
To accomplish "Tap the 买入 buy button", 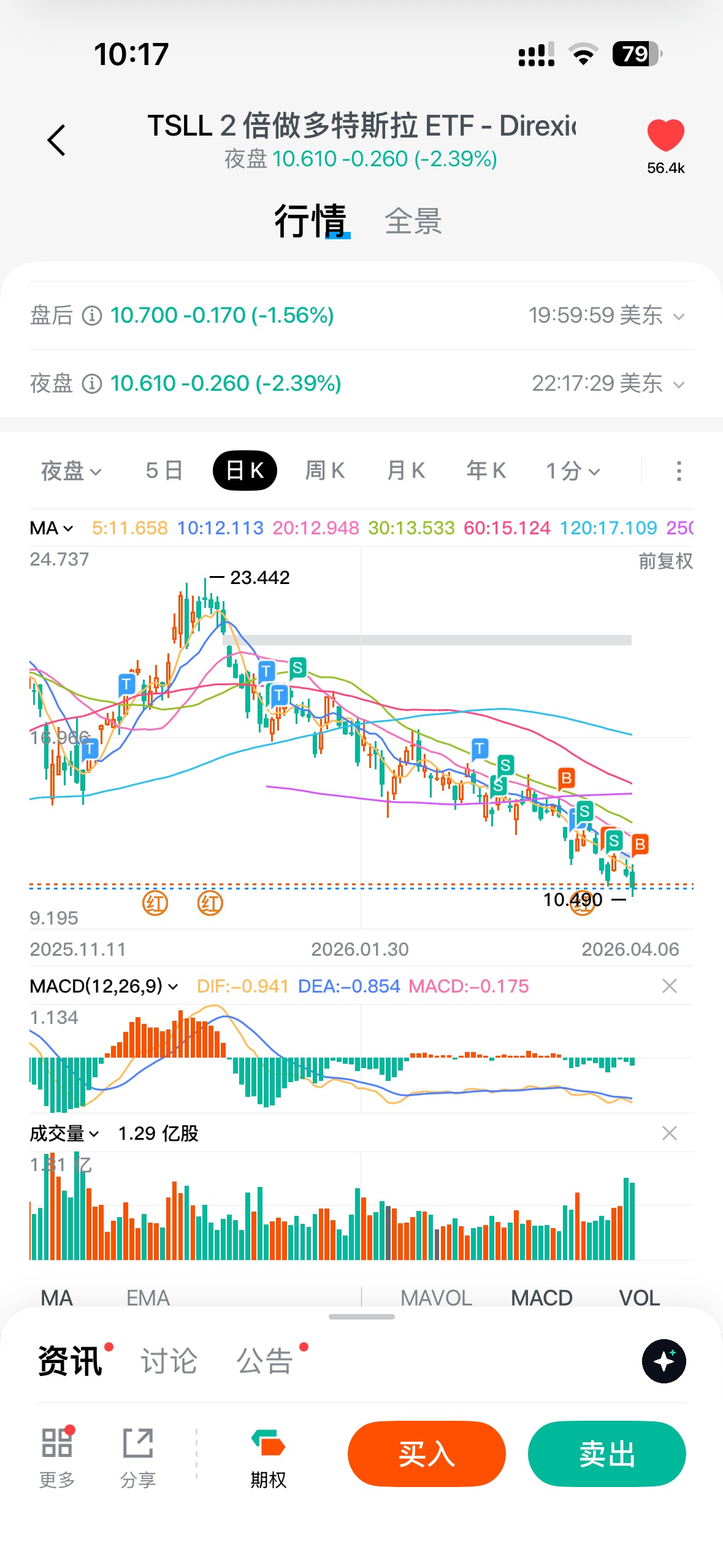I will pyautogui.click(x=426, y=1454).
